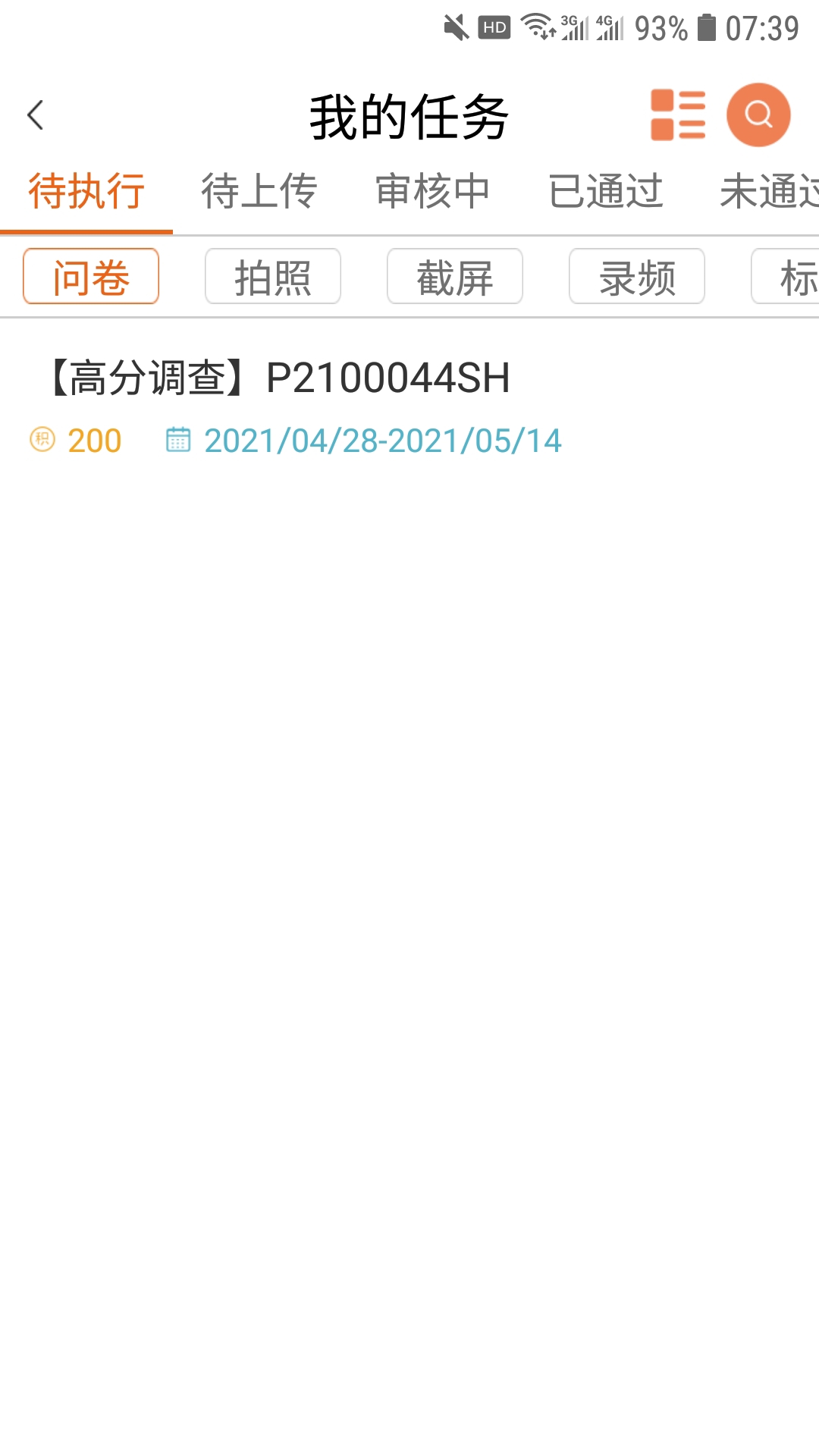This screenshot has width=819, height=1456.
Task: Toggle the list layout view icon
Action: tap(678, 115)
